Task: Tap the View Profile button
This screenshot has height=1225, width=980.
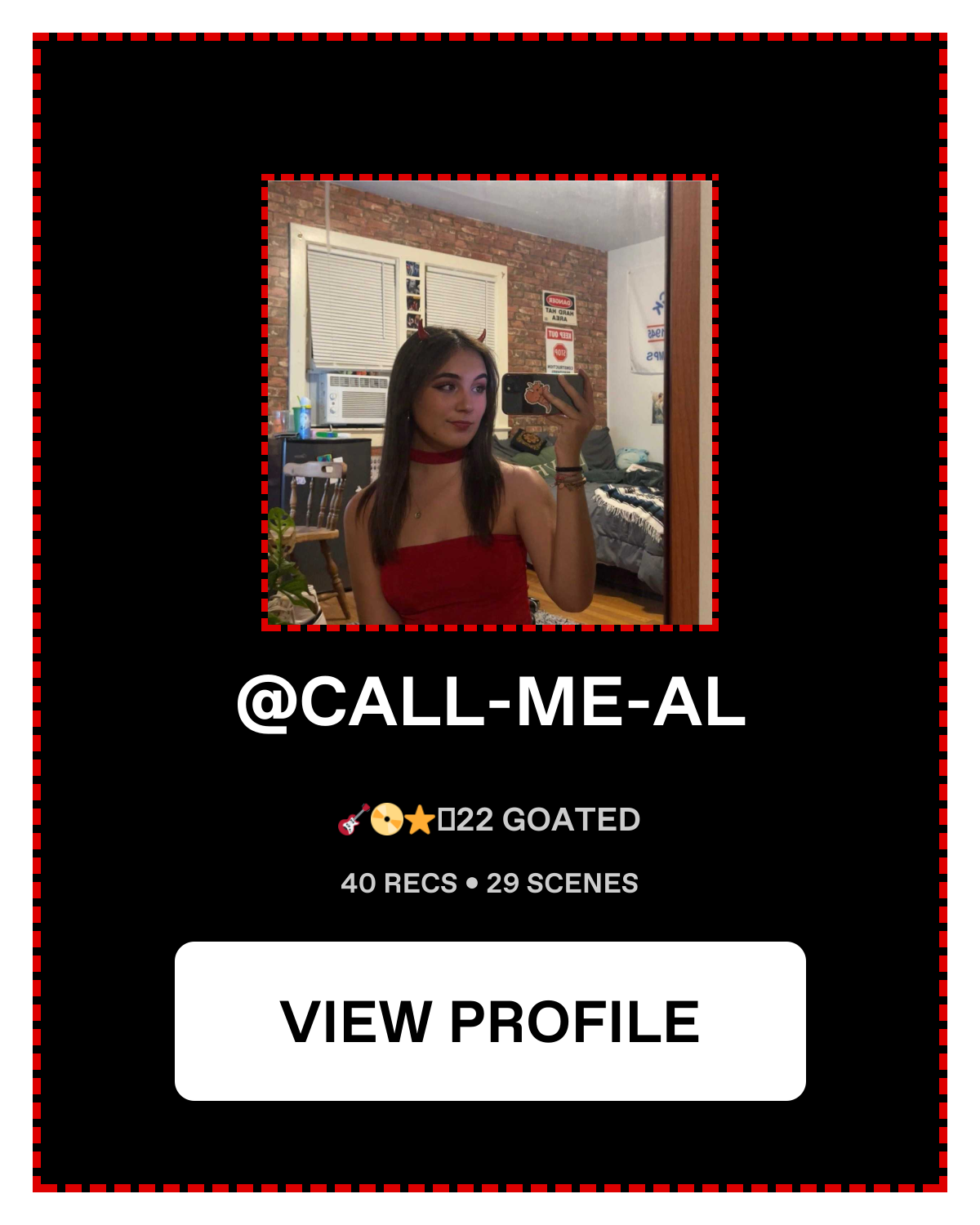Action: (490, 1021)
